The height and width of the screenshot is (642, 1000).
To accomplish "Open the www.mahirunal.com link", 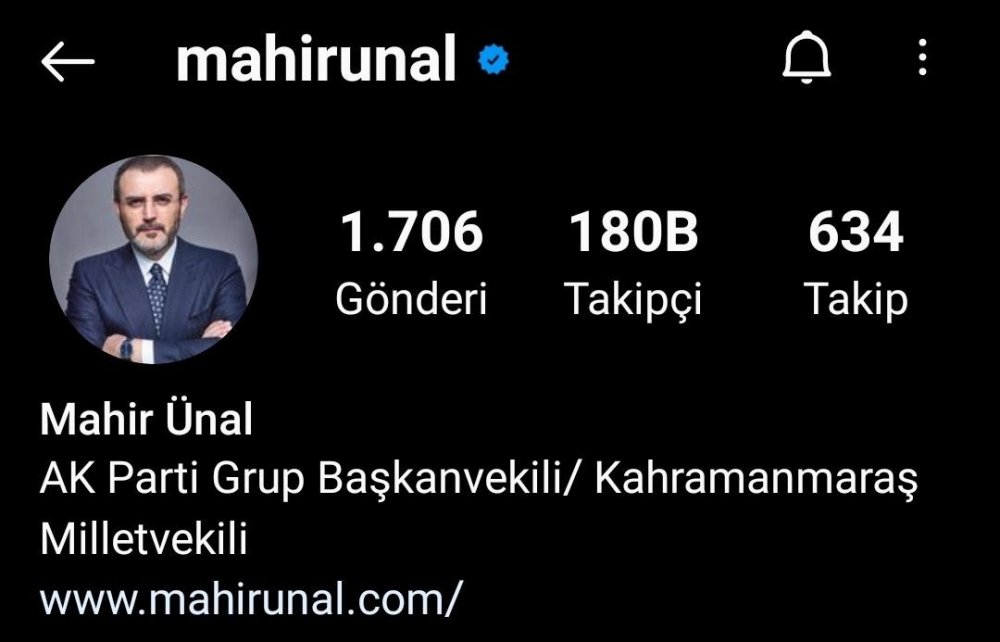I will pos(251,599).
